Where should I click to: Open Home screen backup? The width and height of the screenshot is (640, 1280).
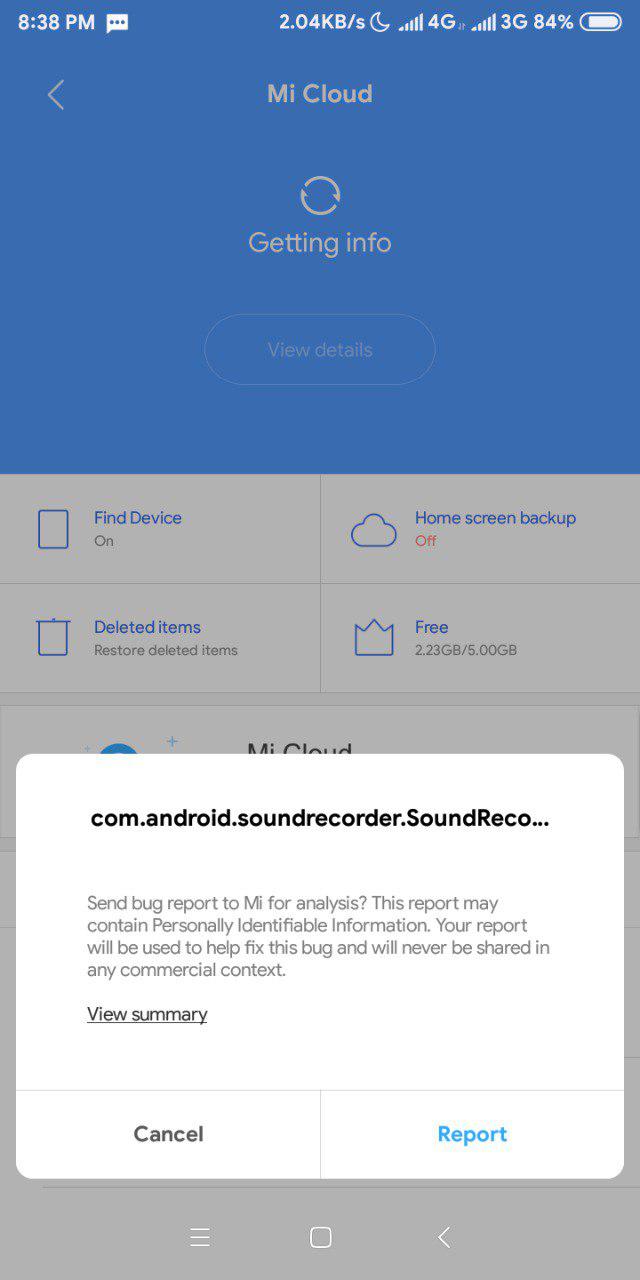(480, 528)
